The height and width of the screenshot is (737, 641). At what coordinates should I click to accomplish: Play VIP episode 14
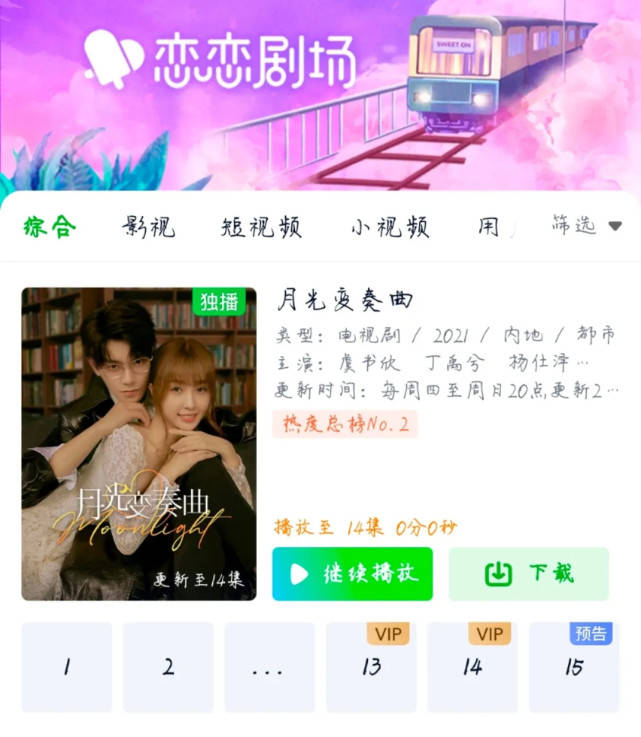[x=472, y=667]
